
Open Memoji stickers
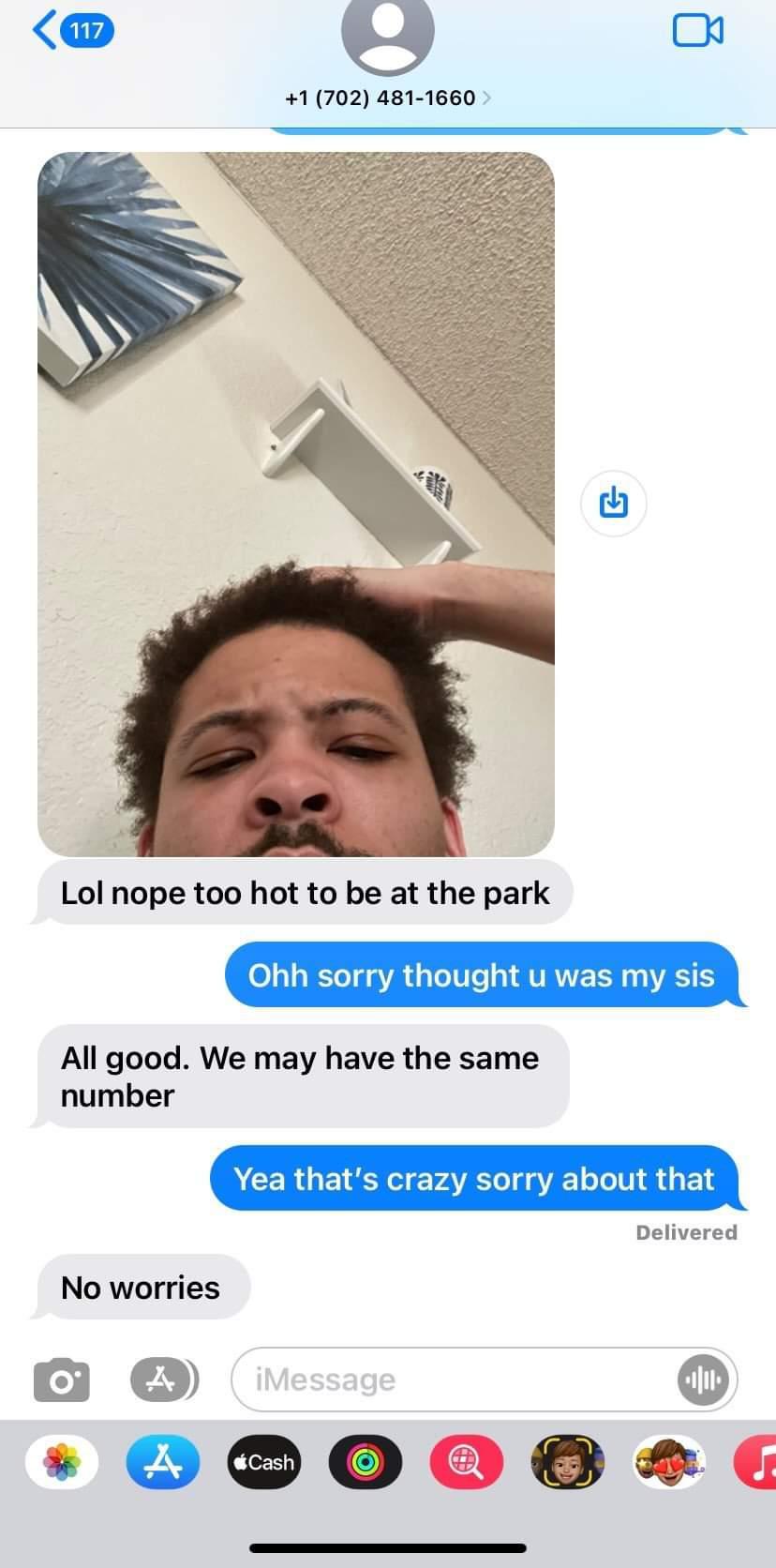669,1462
